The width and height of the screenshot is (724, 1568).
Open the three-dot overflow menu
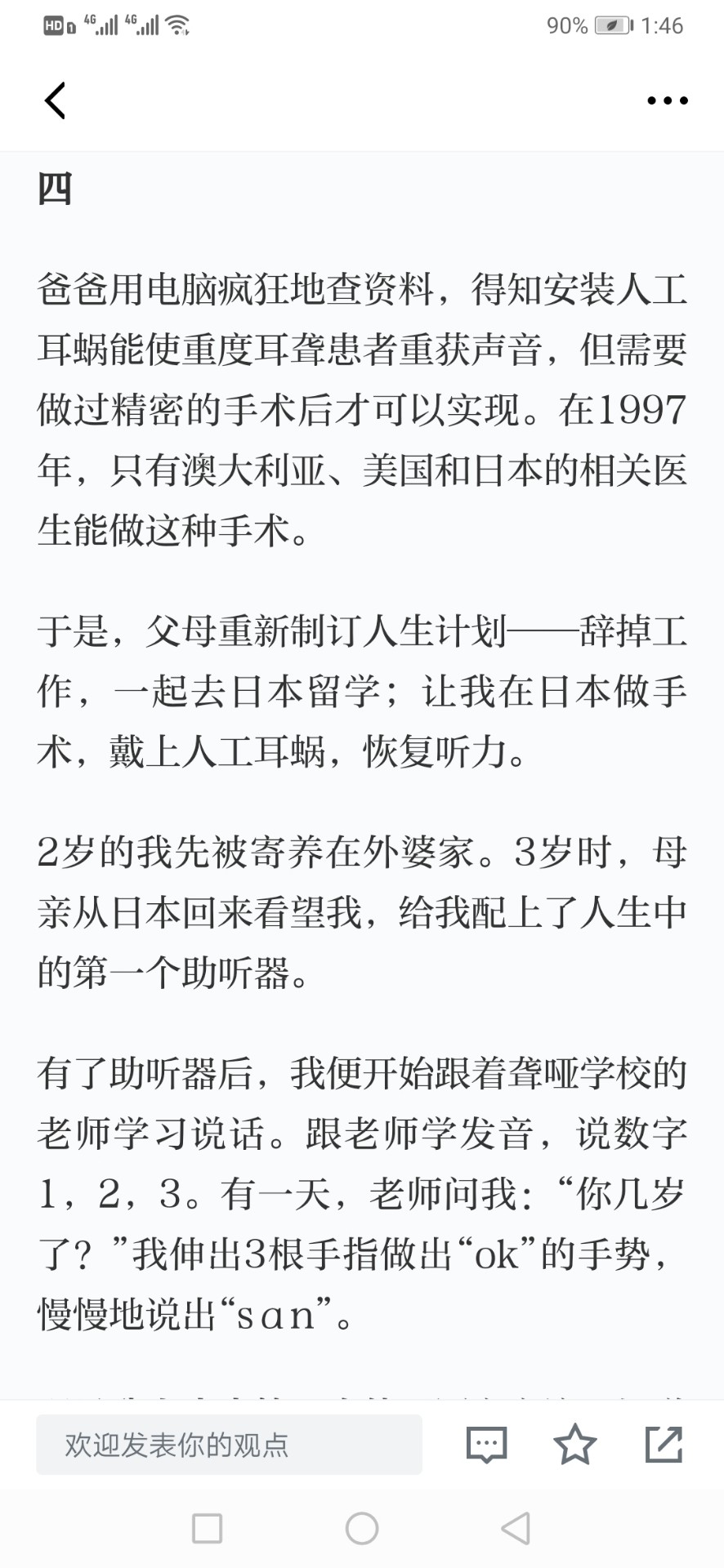[x=668, y=100]
